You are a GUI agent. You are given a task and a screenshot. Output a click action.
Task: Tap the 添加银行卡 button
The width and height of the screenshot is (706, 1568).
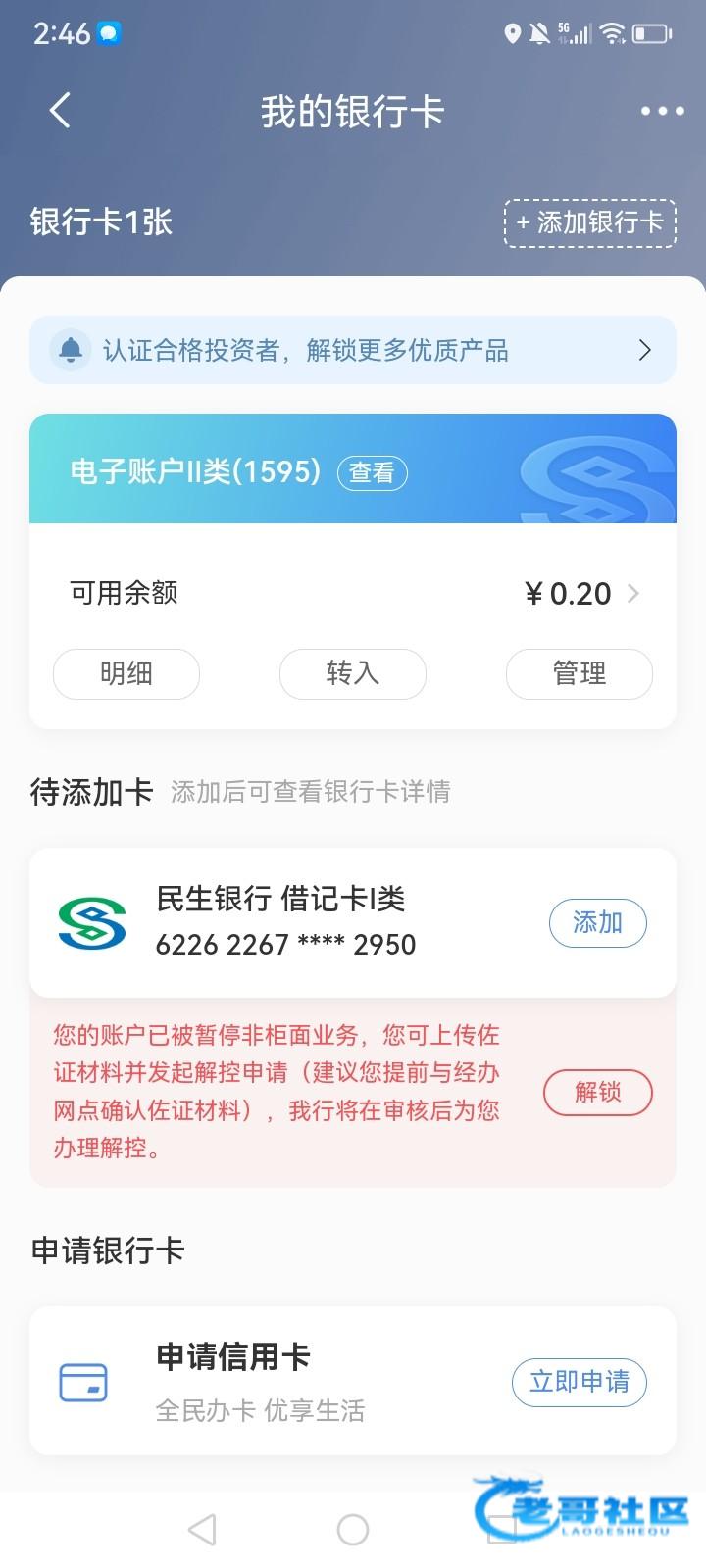tap(589, 223)
